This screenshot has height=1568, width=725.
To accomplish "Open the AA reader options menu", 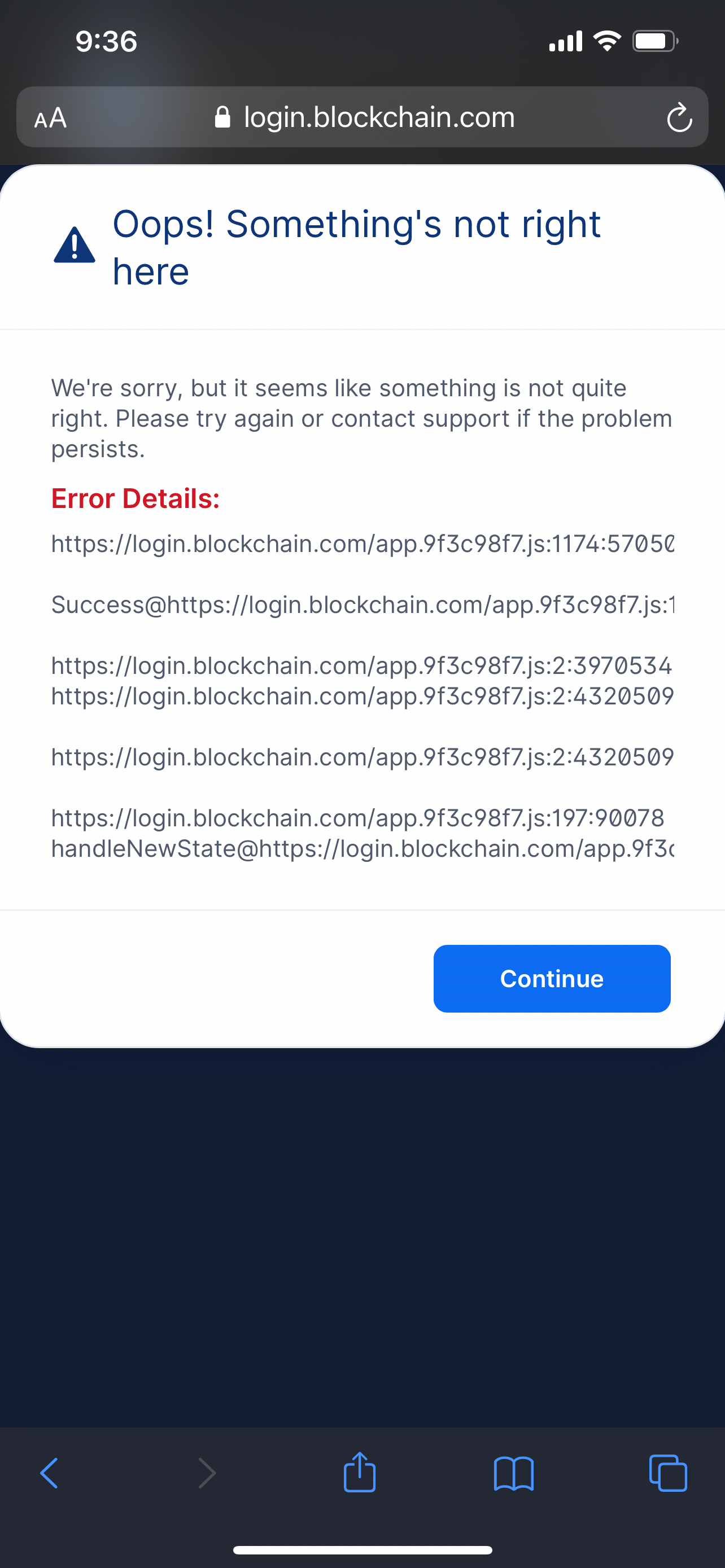I will [50, 117].
